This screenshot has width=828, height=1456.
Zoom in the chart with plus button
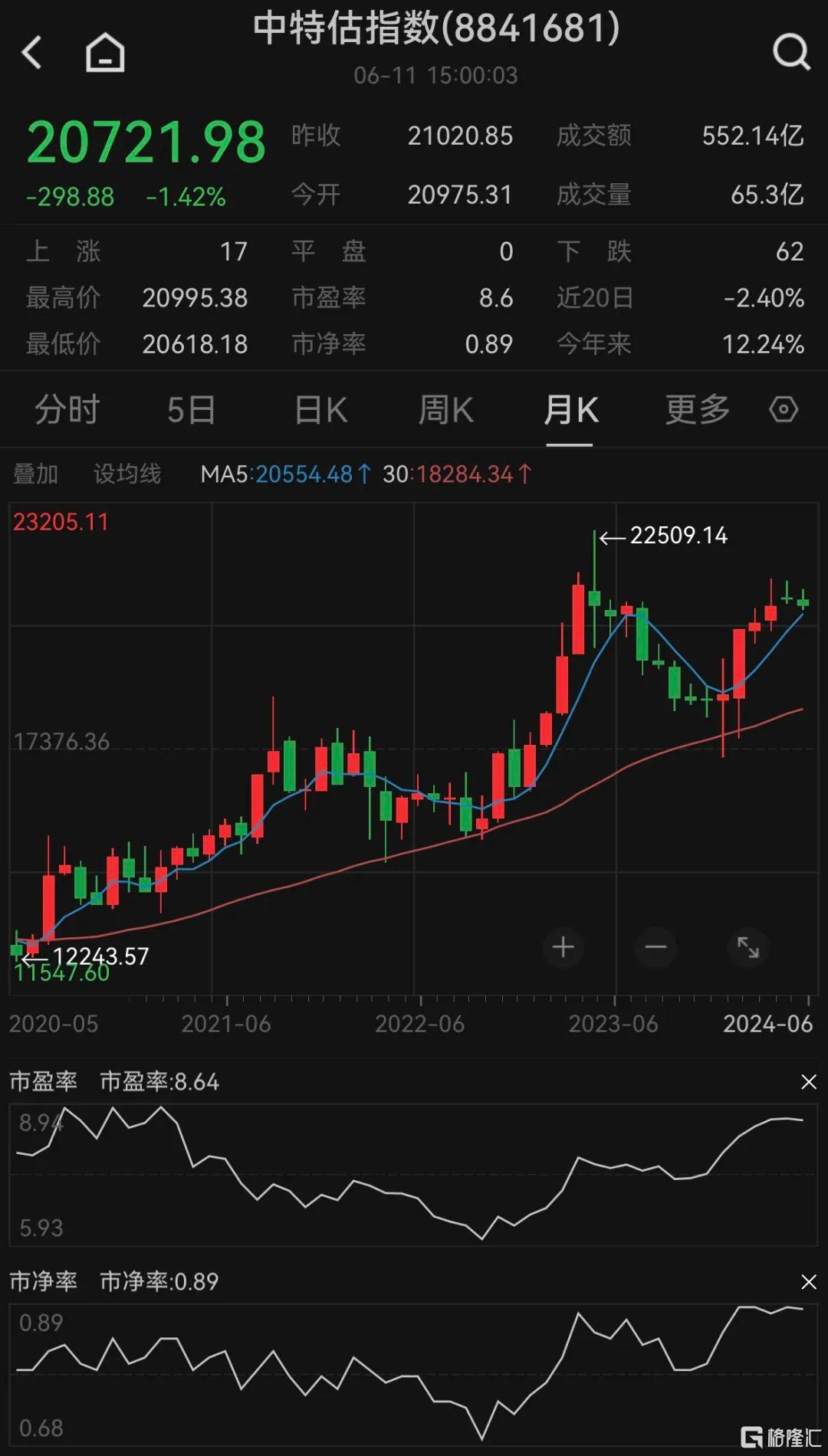pyautogui.click(x=563, y=947)
